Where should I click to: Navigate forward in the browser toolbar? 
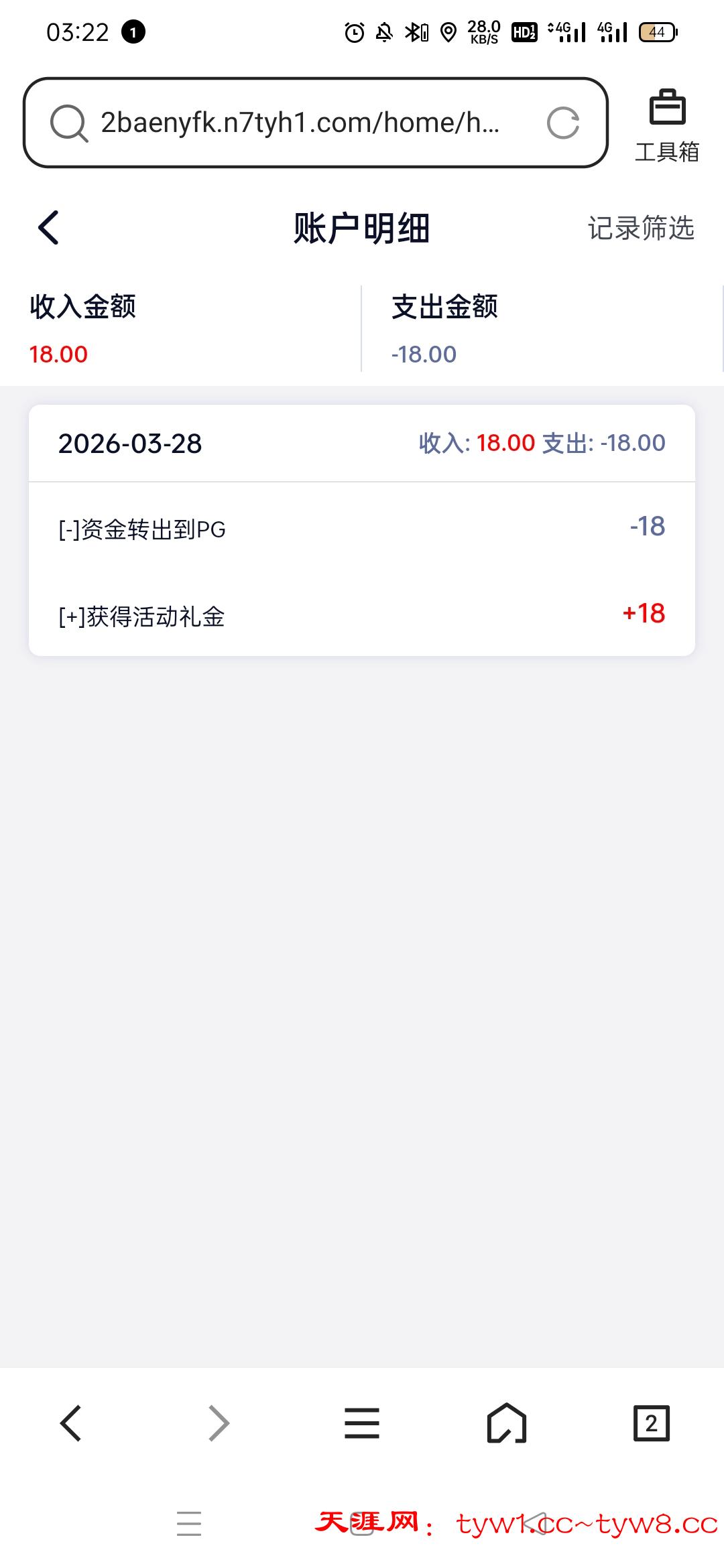coord(219,1423)
